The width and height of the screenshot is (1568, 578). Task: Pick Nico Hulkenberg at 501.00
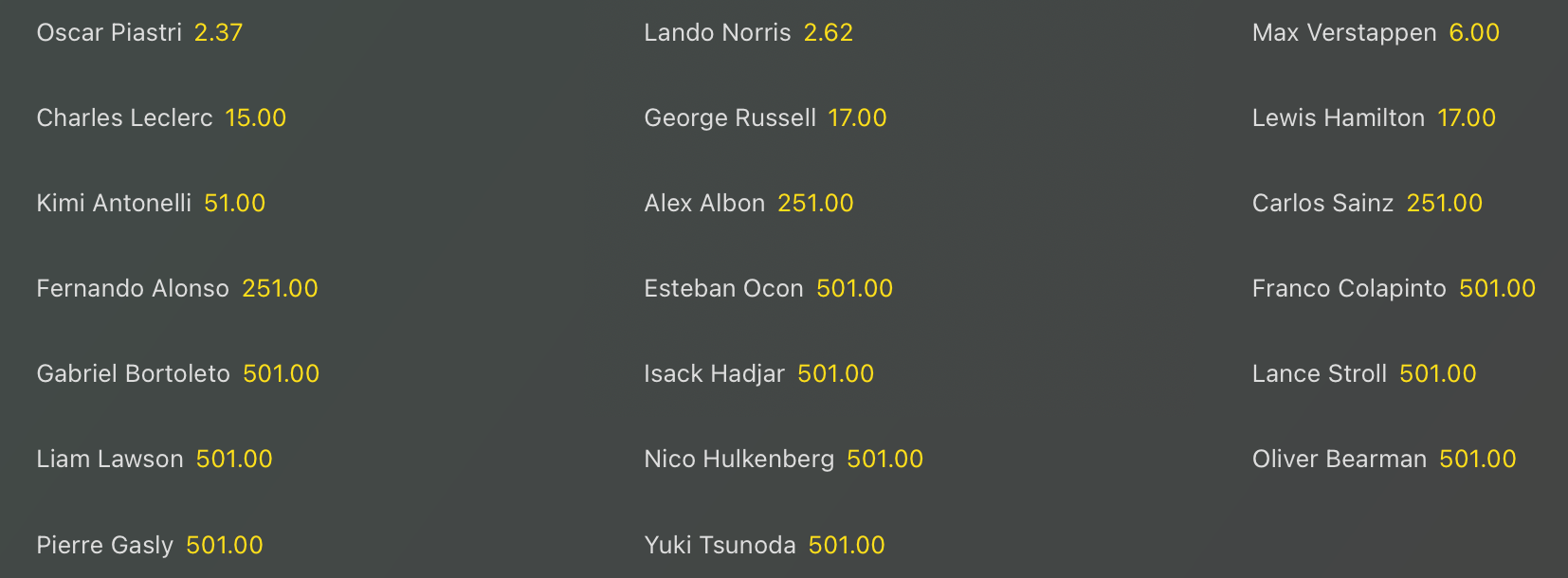[783, 460]
